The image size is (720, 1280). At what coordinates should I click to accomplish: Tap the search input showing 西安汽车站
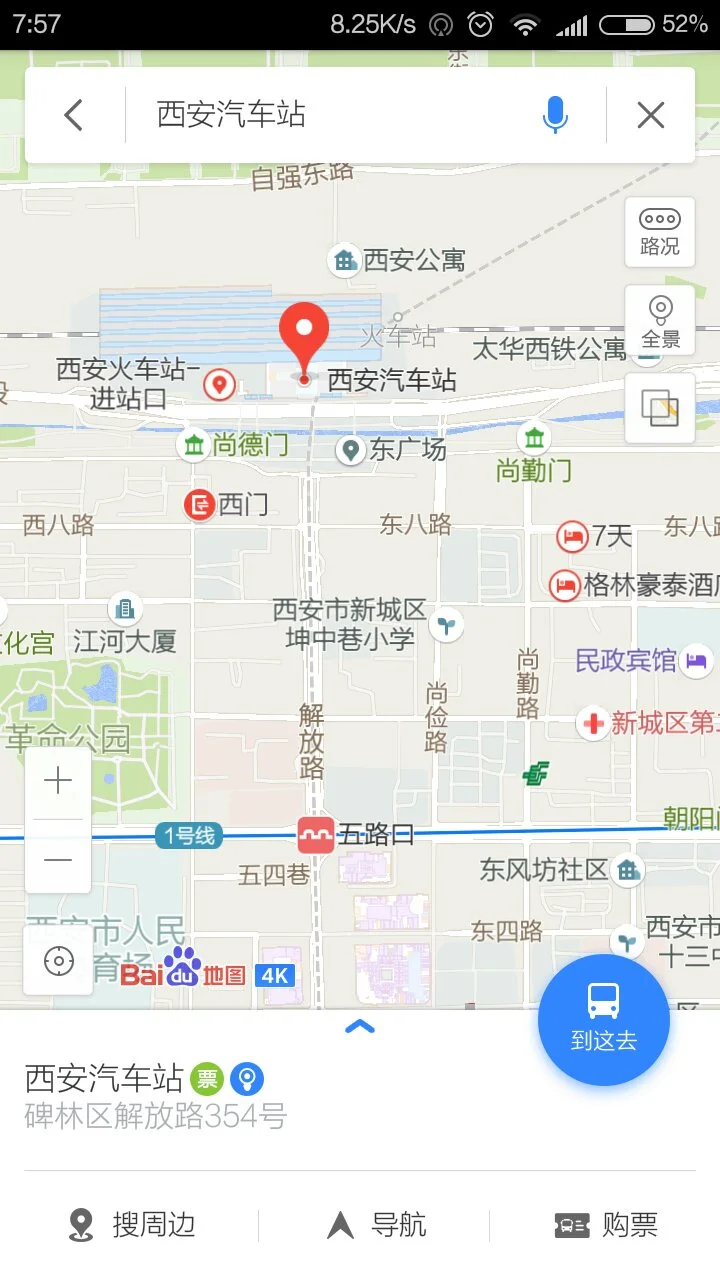pos(300,114)
